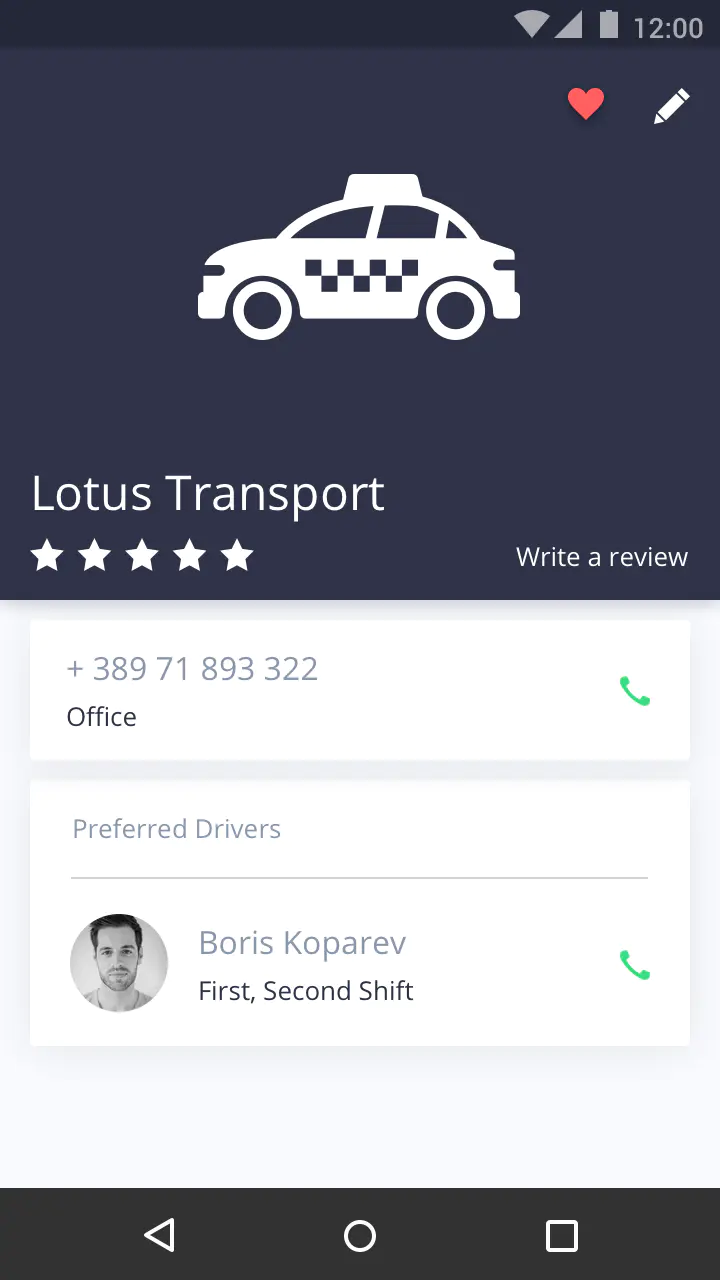
Task: Toggle the red heart favorite icon
Action: pos(586,104)
